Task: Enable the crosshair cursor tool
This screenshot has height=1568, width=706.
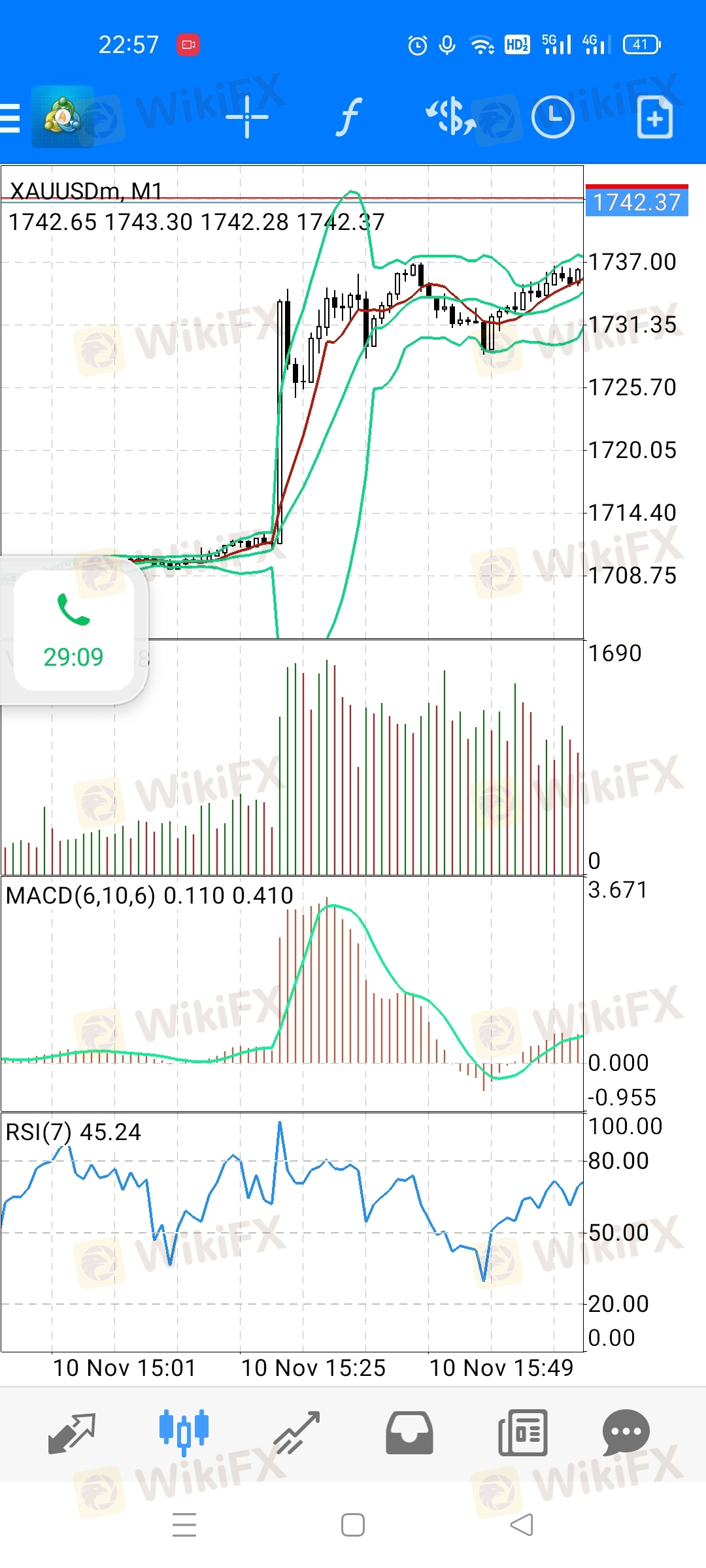Action: pos(247,118)
